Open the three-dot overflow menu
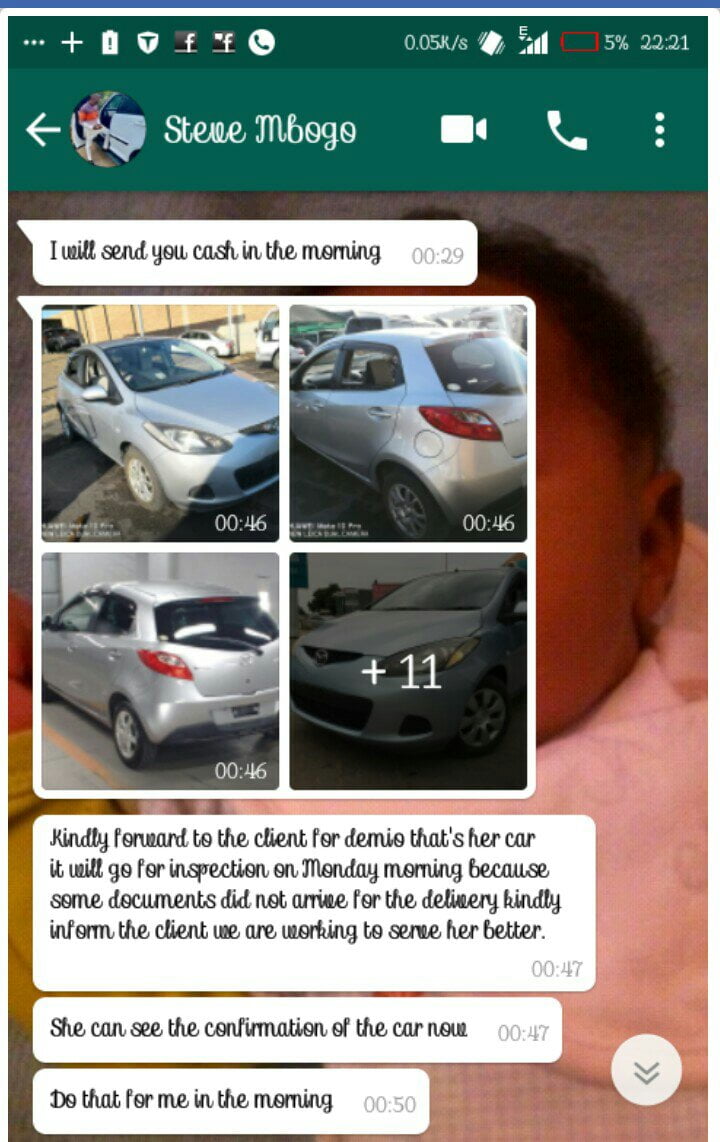The image size is (720, 1142). tap(659, 130)
